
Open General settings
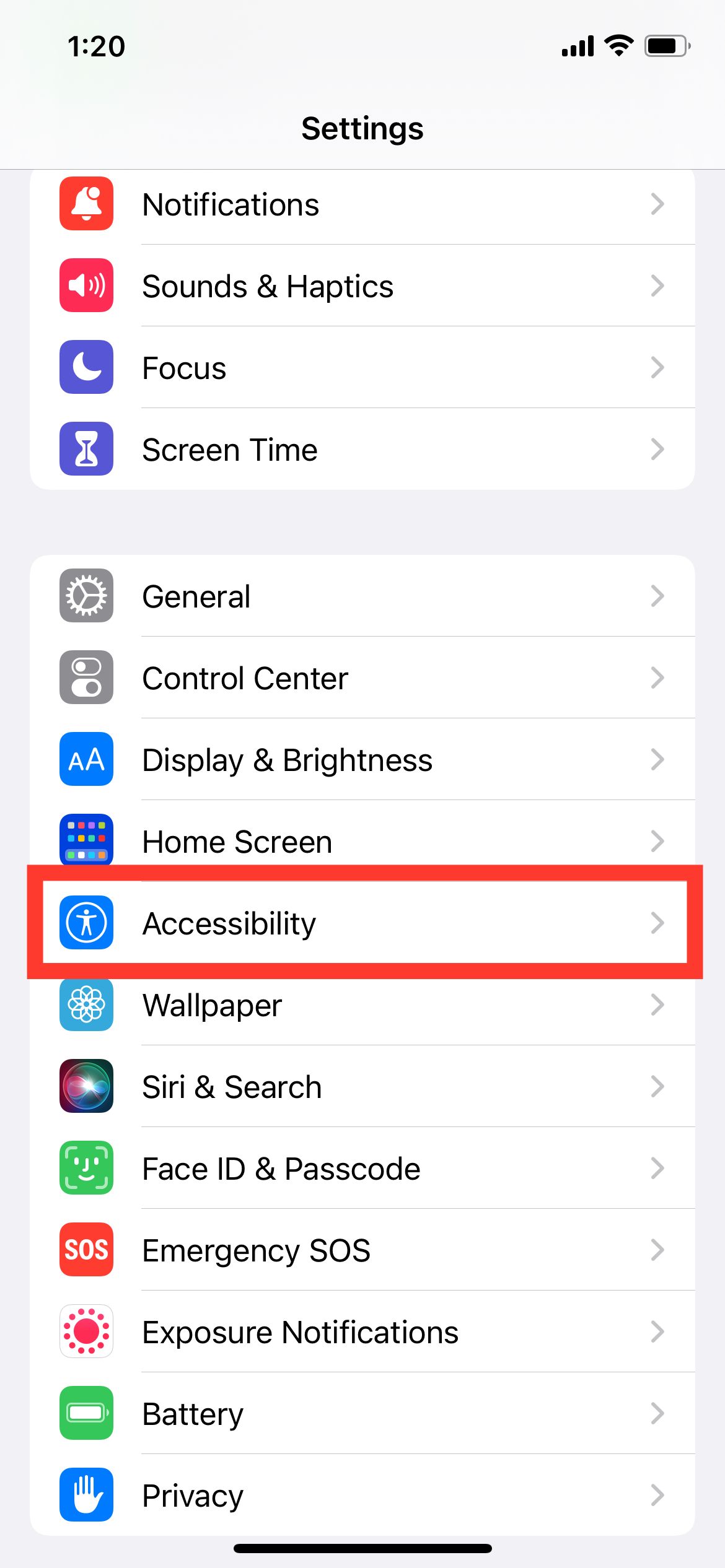pos(362,596)
